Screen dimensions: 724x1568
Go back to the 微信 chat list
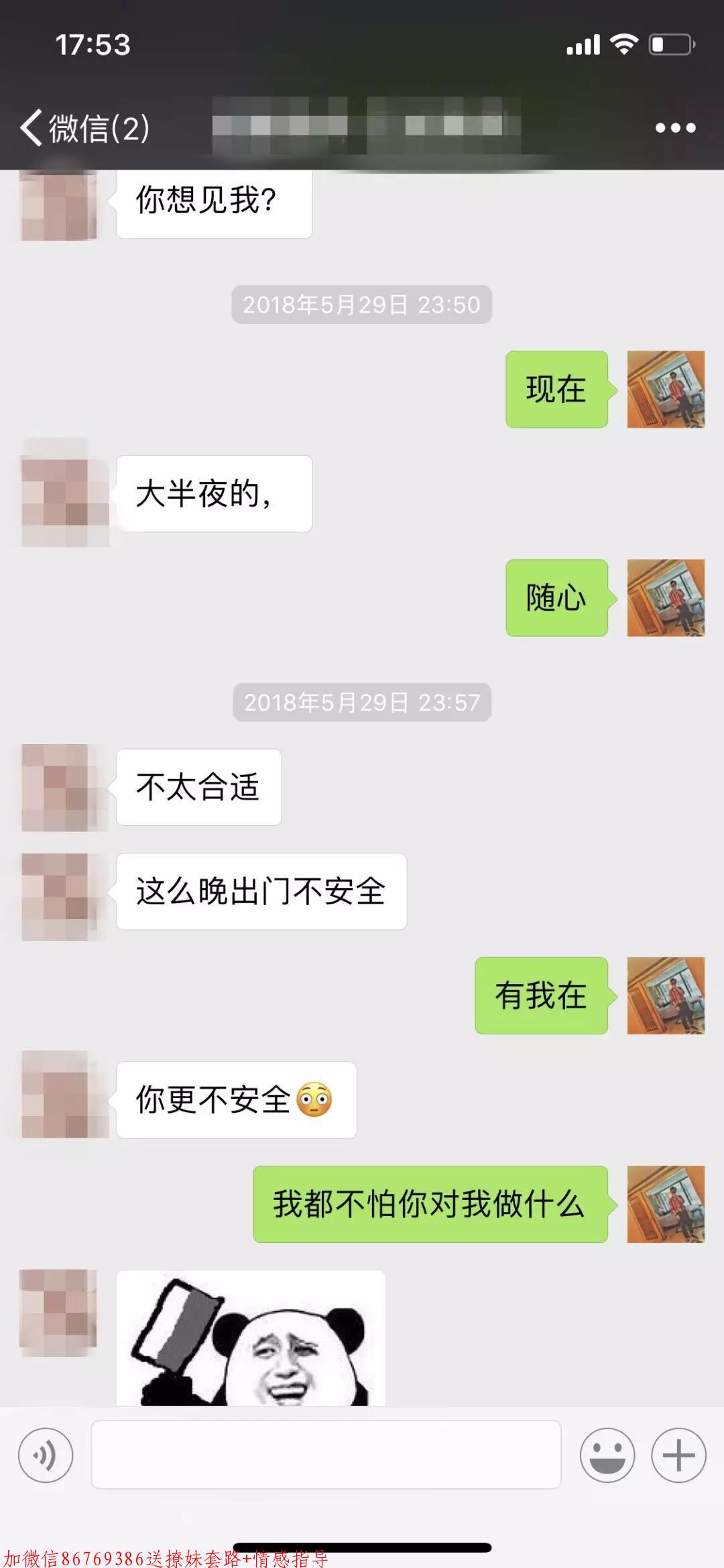[84, 127]
